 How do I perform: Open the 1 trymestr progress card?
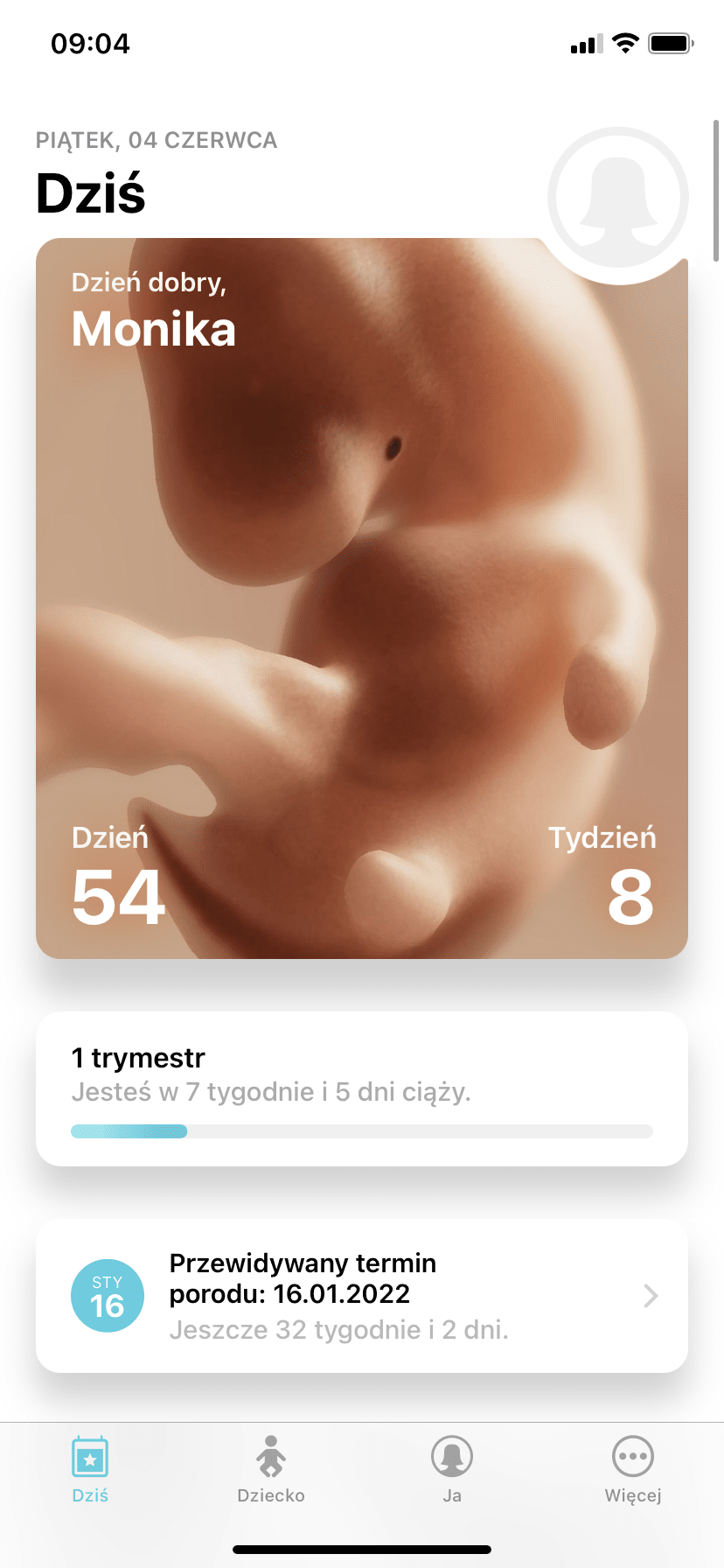361,1088
